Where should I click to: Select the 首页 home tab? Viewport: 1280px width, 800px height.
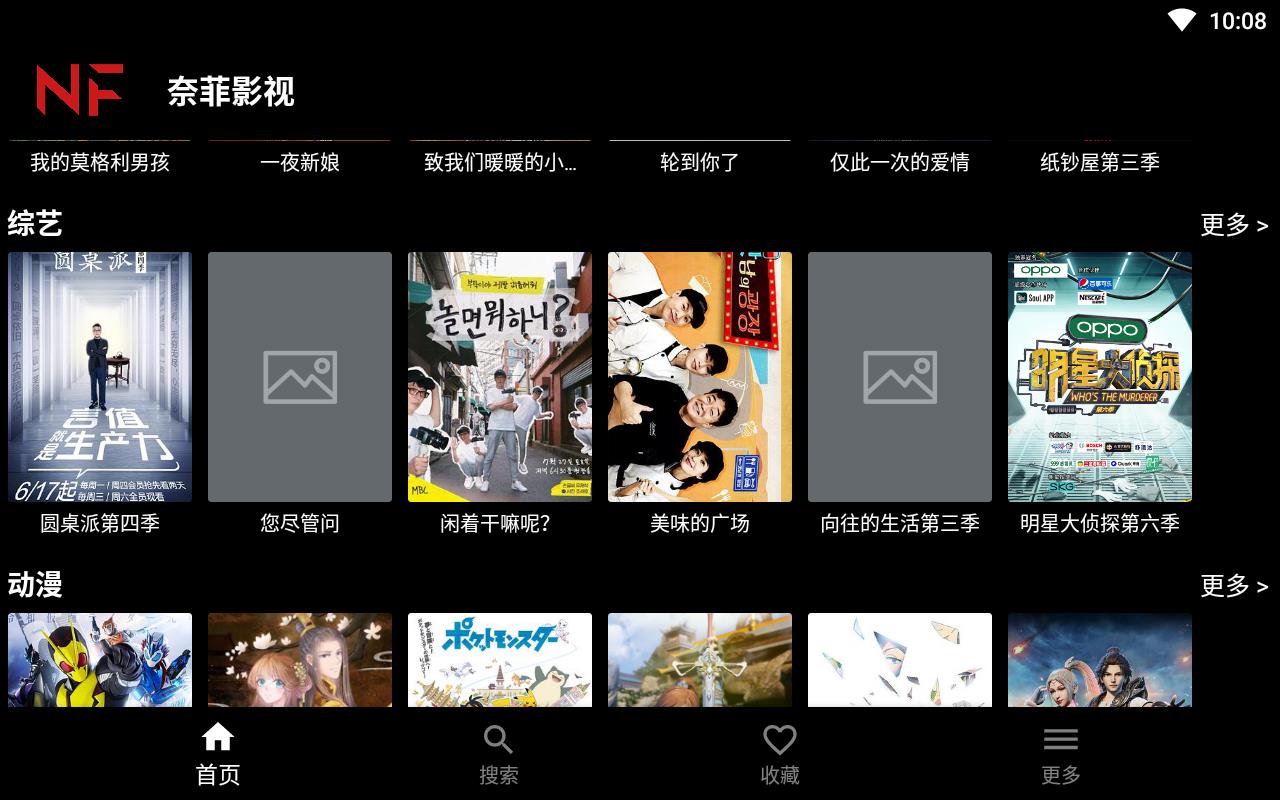pos(217,754)
